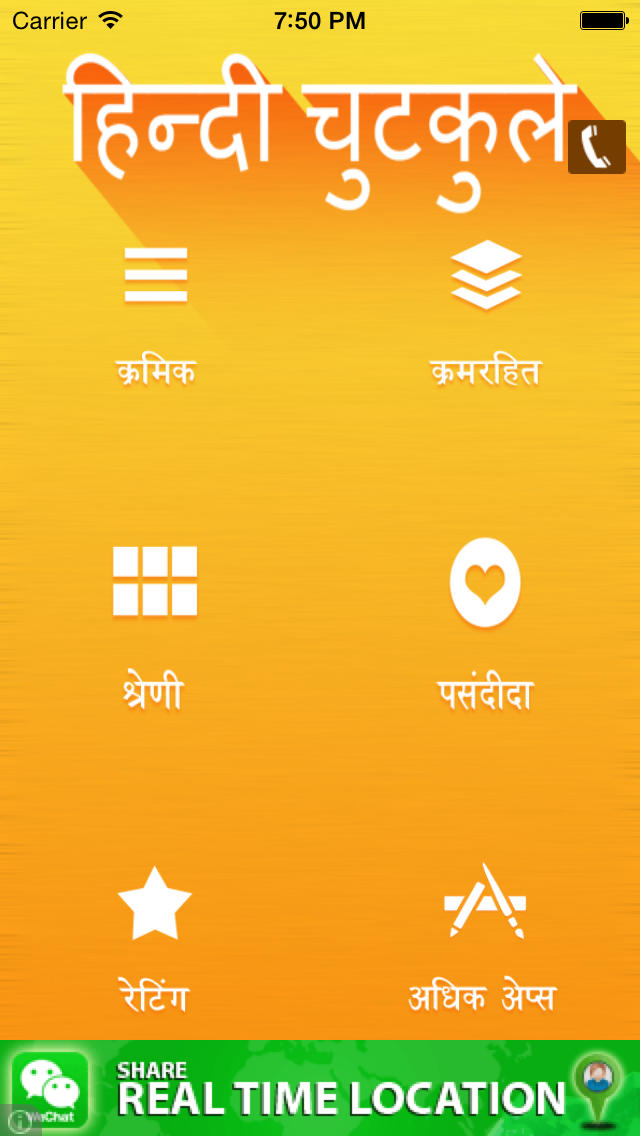Open the WeChat real time location ad banner

tap(320, 1088)
